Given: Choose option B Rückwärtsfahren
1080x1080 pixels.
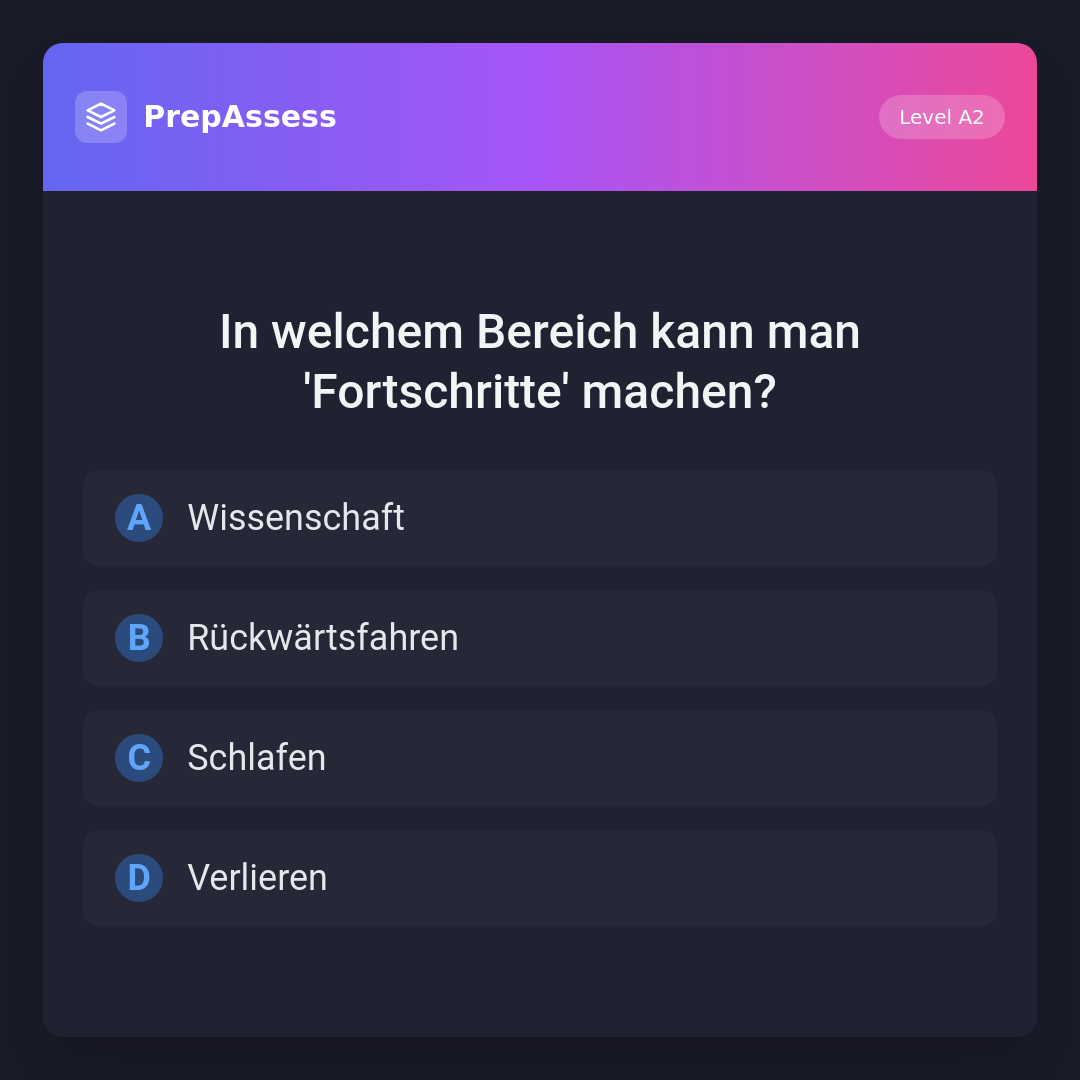Looking at the screenshot, I should pyautogui.click(x=540, y=638).
